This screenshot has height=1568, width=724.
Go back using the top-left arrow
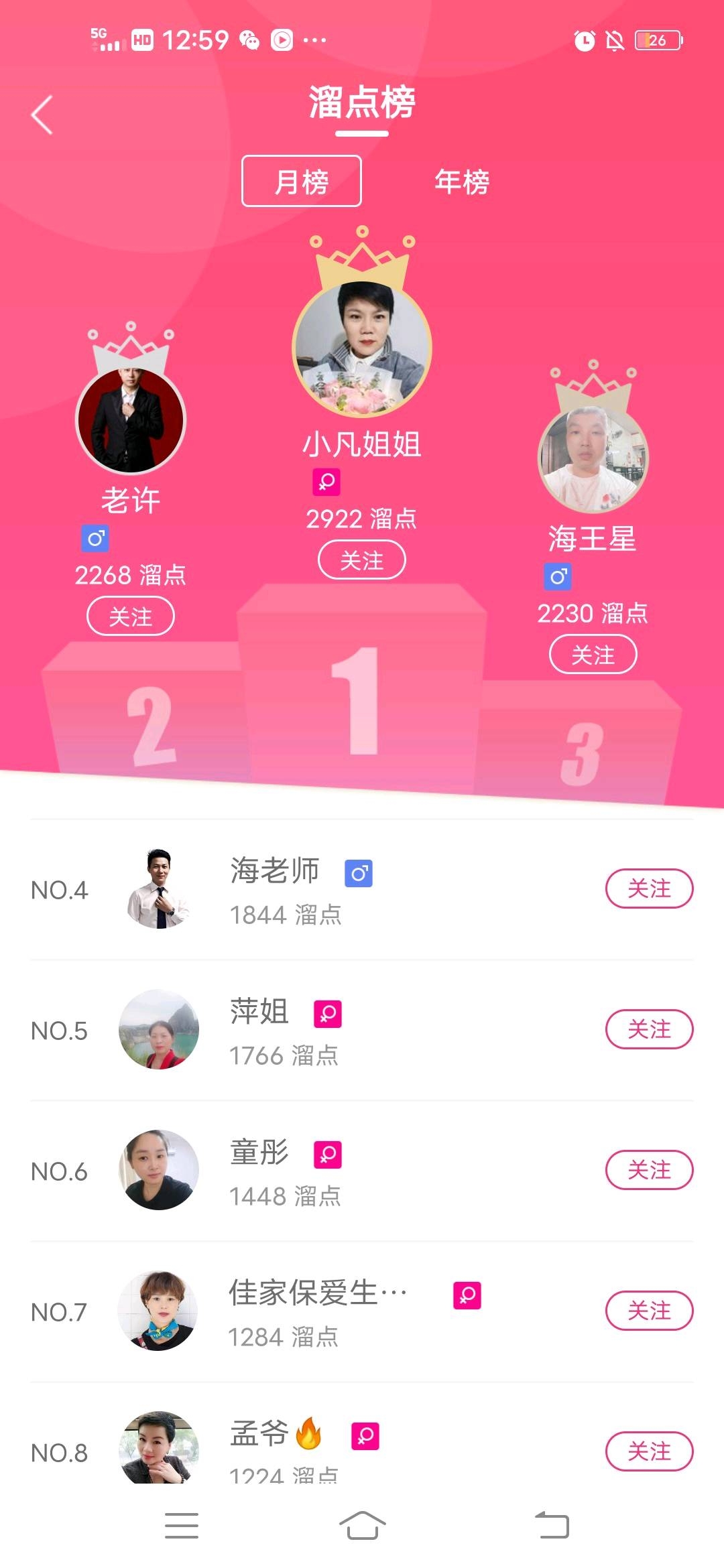[42, 115]
